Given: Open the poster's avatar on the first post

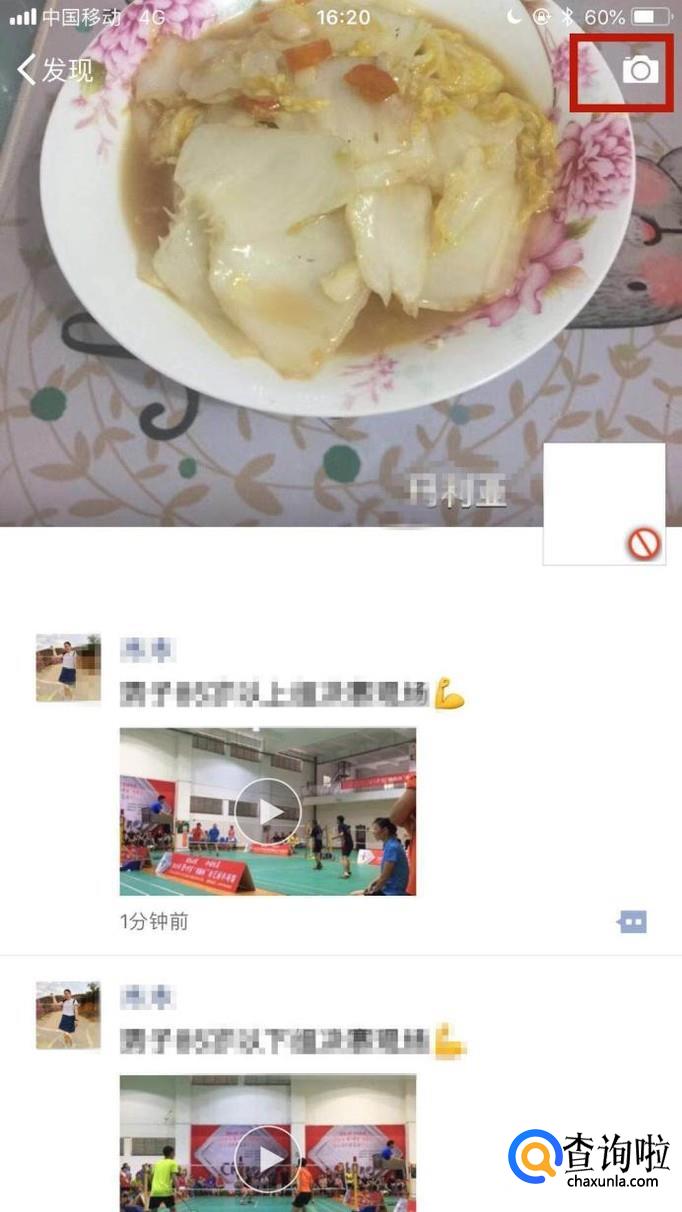Looking at the screenshot, I should 68,667.
